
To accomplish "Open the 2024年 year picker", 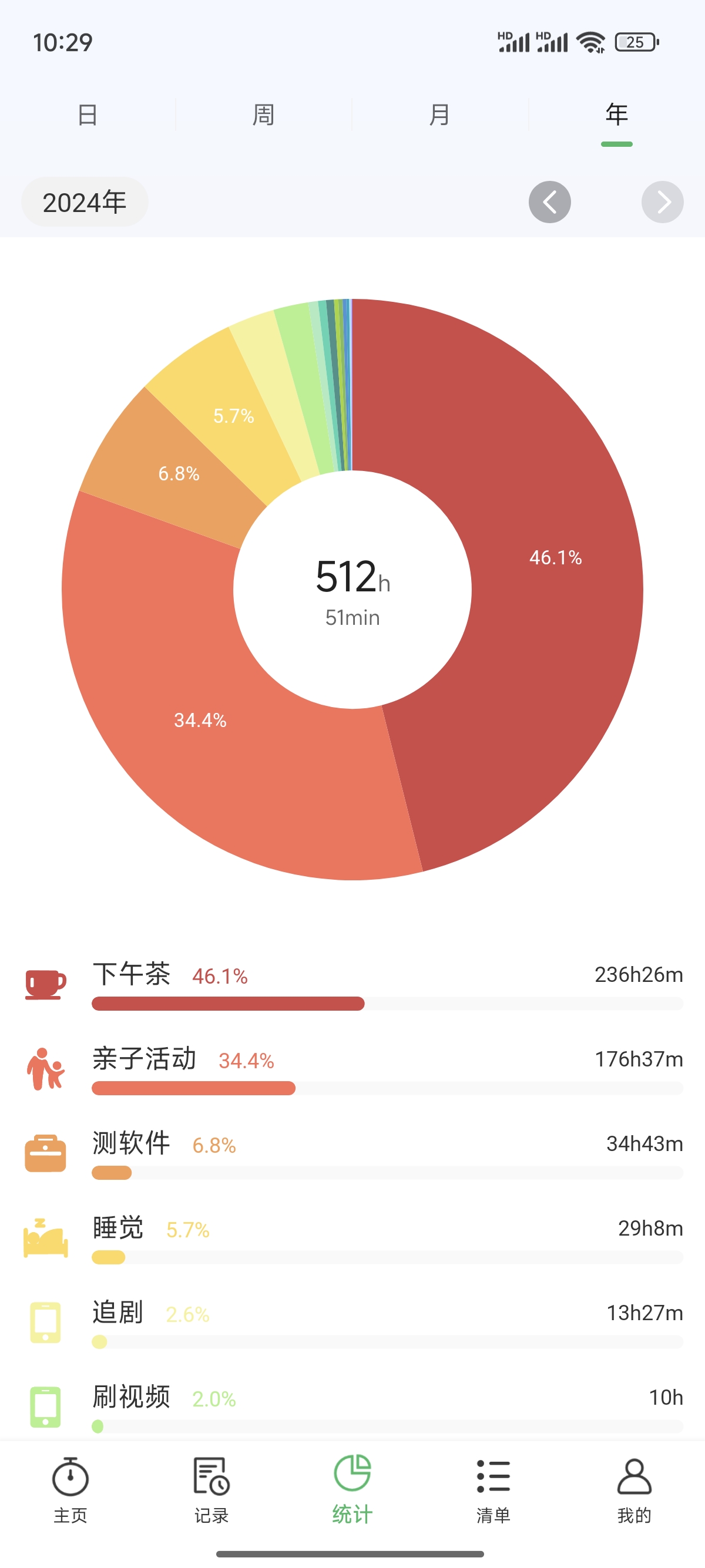I will 85,202.
